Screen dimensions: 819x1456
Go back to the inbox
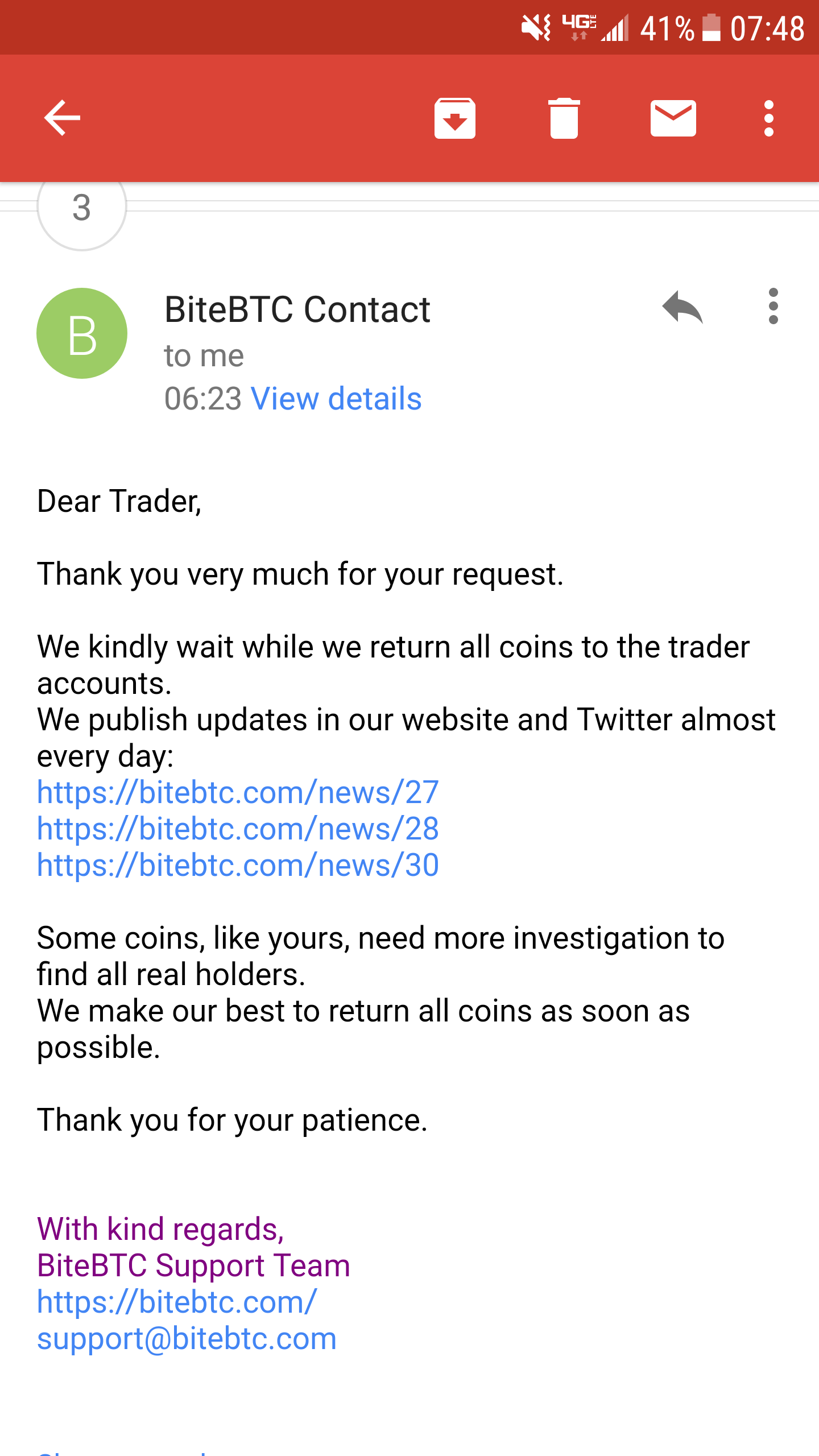[62, 118]
